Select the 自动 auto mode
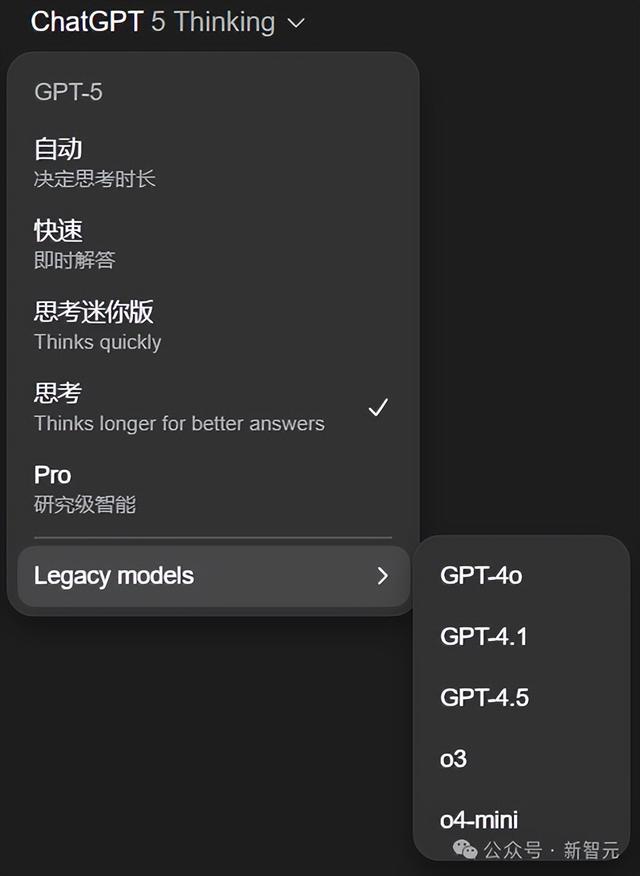 click(213, 163)
